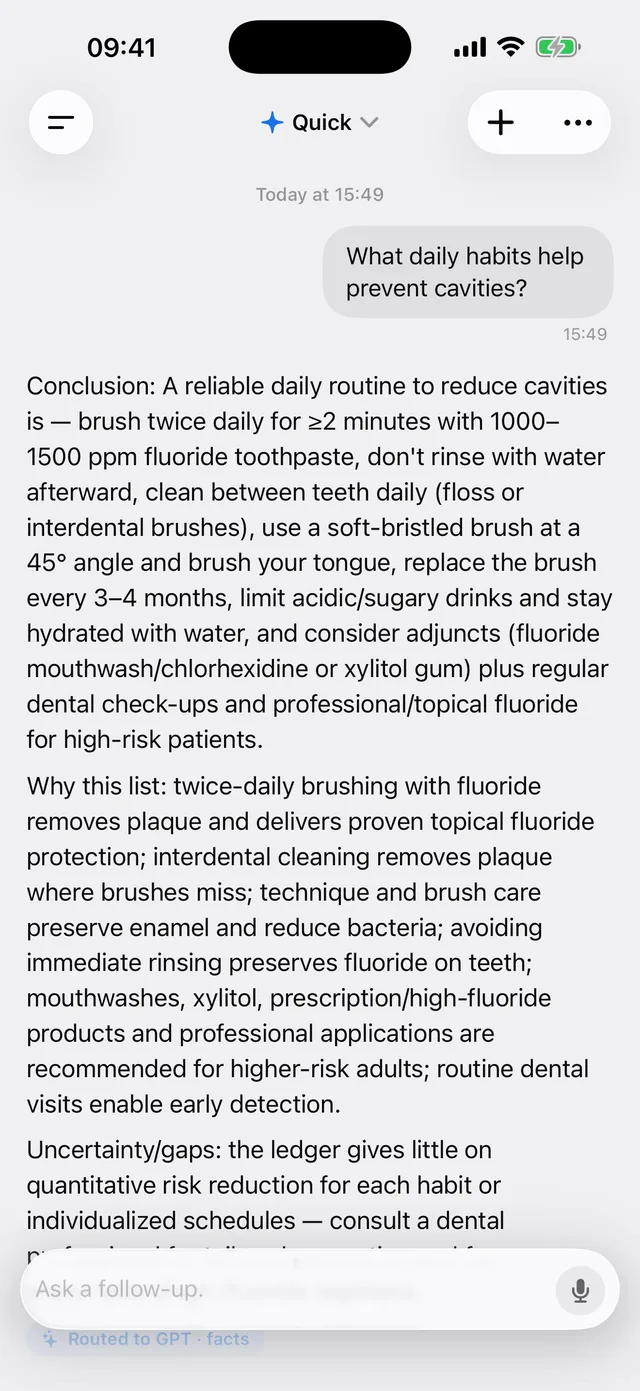The height and width of the screenshot is (1391, 640).
Task: Focus the Ask a follow-up field
Action: point(285,1289)
